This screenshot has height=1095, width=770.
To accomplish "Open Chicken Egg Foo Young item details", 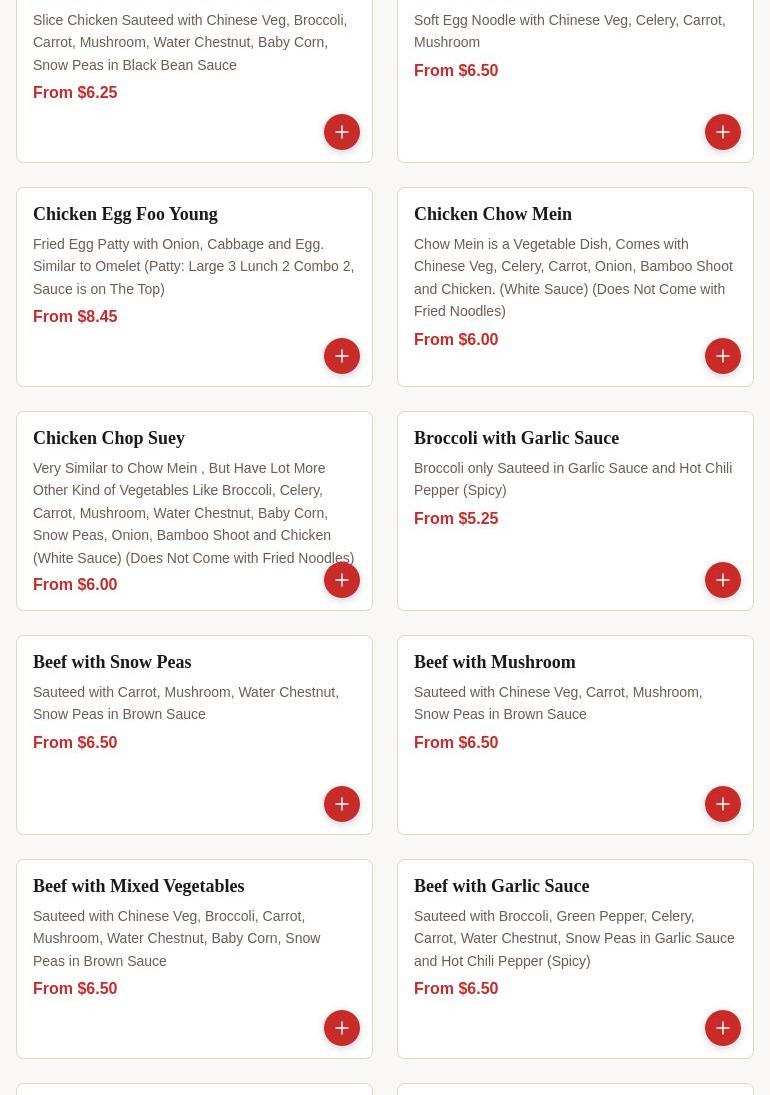I will (125, 214).
